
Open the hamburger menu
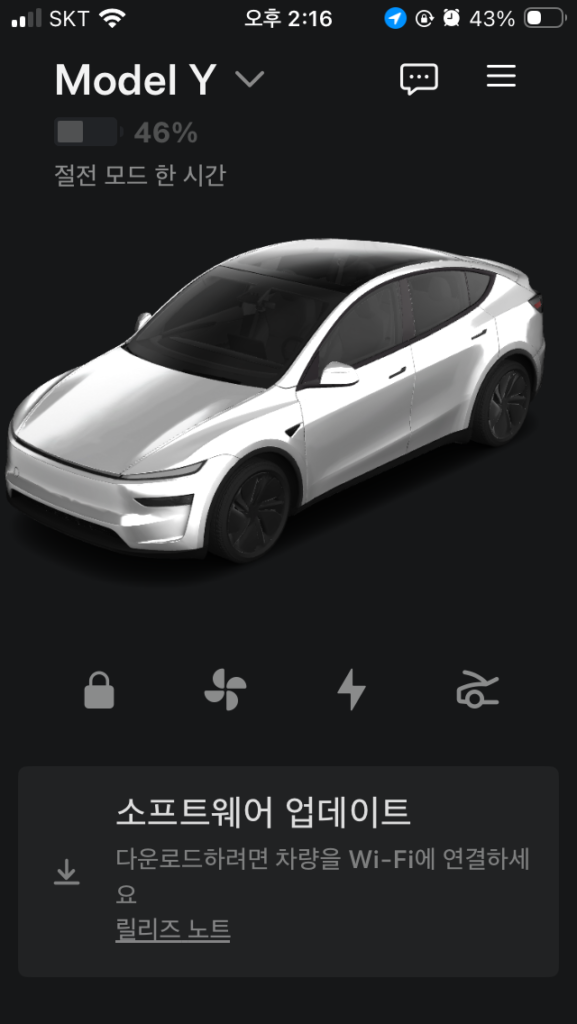[x=501, y=77]
